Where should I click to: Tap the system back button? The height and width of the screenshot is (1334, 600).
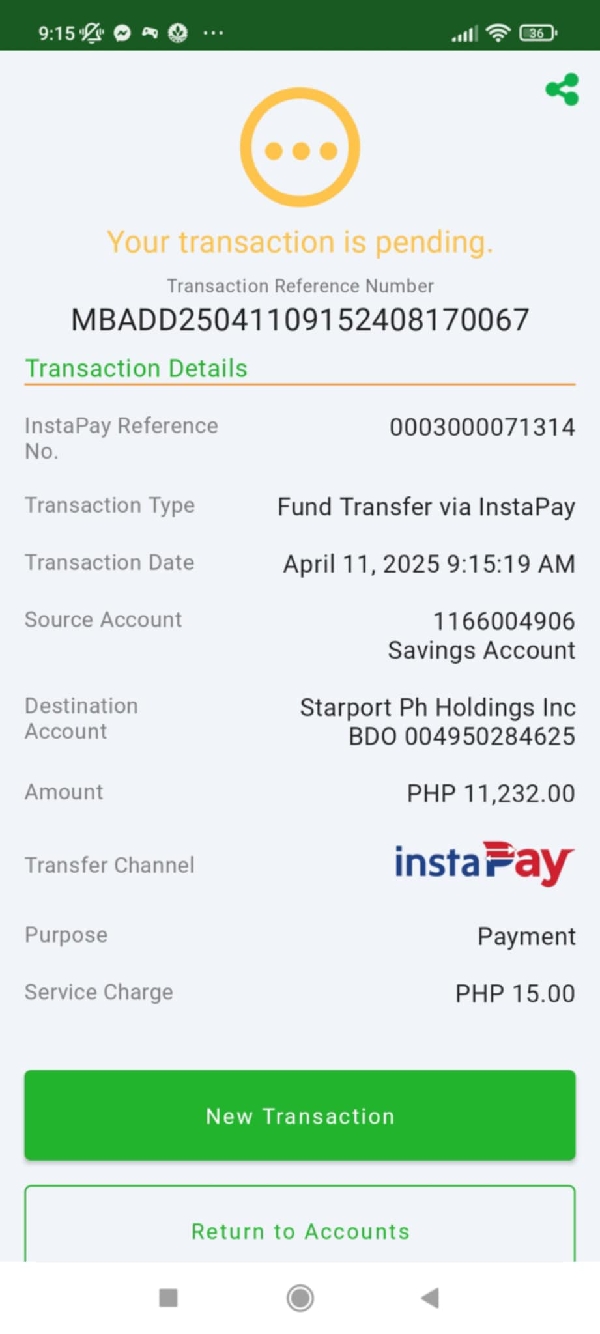coord(430,1298)
